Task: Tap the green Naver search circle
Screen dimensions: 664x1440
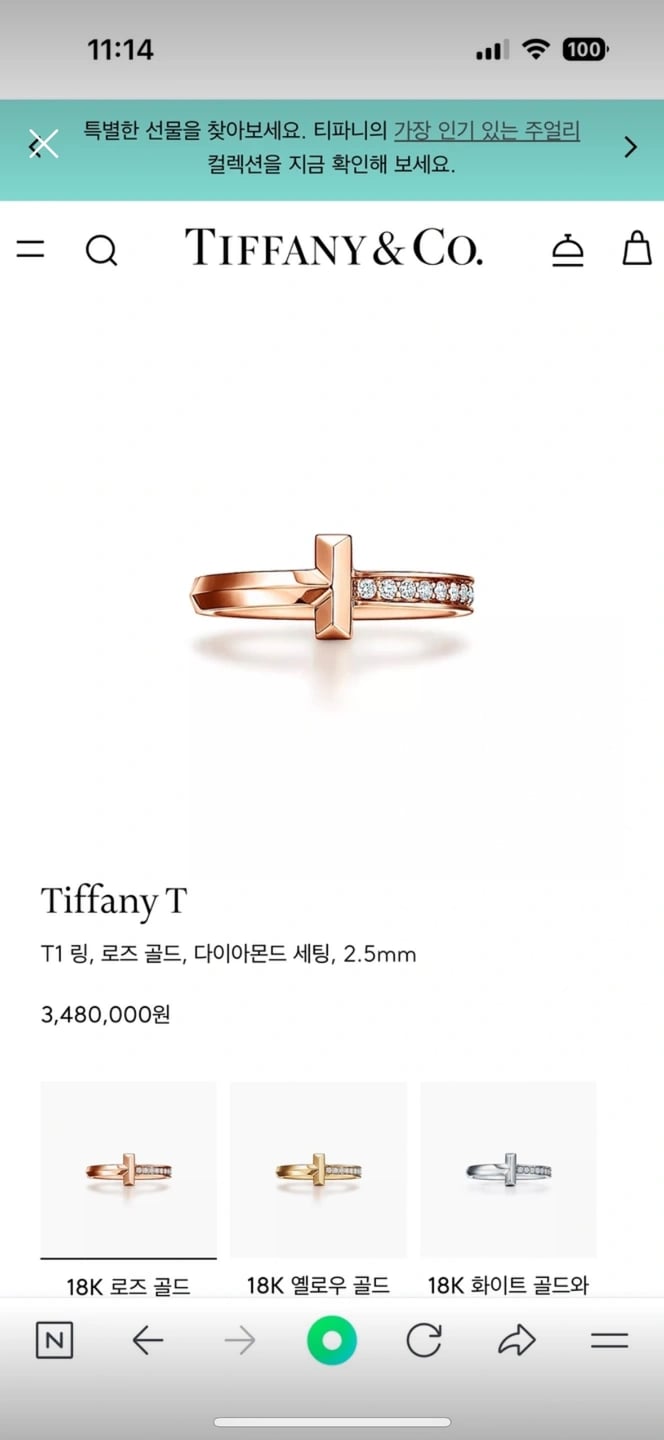Action: click(x=331, y=1341)
